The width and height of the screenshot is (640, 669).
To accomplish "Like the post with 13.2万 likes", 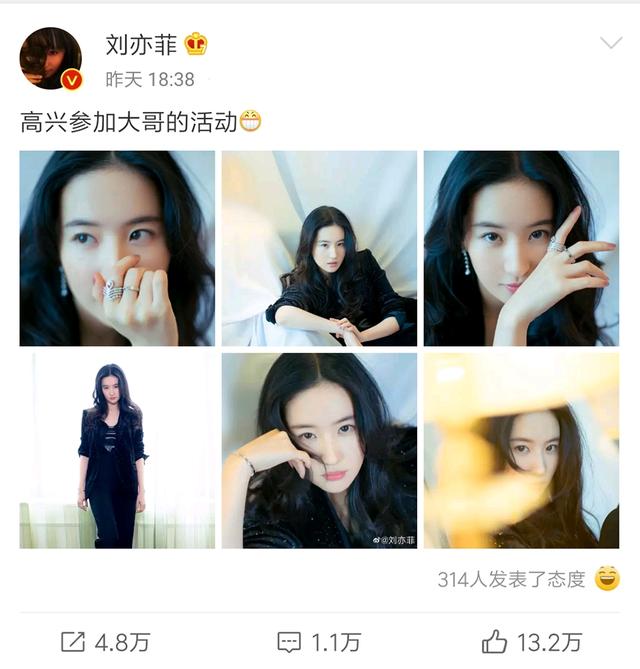I will pos(531,641).
